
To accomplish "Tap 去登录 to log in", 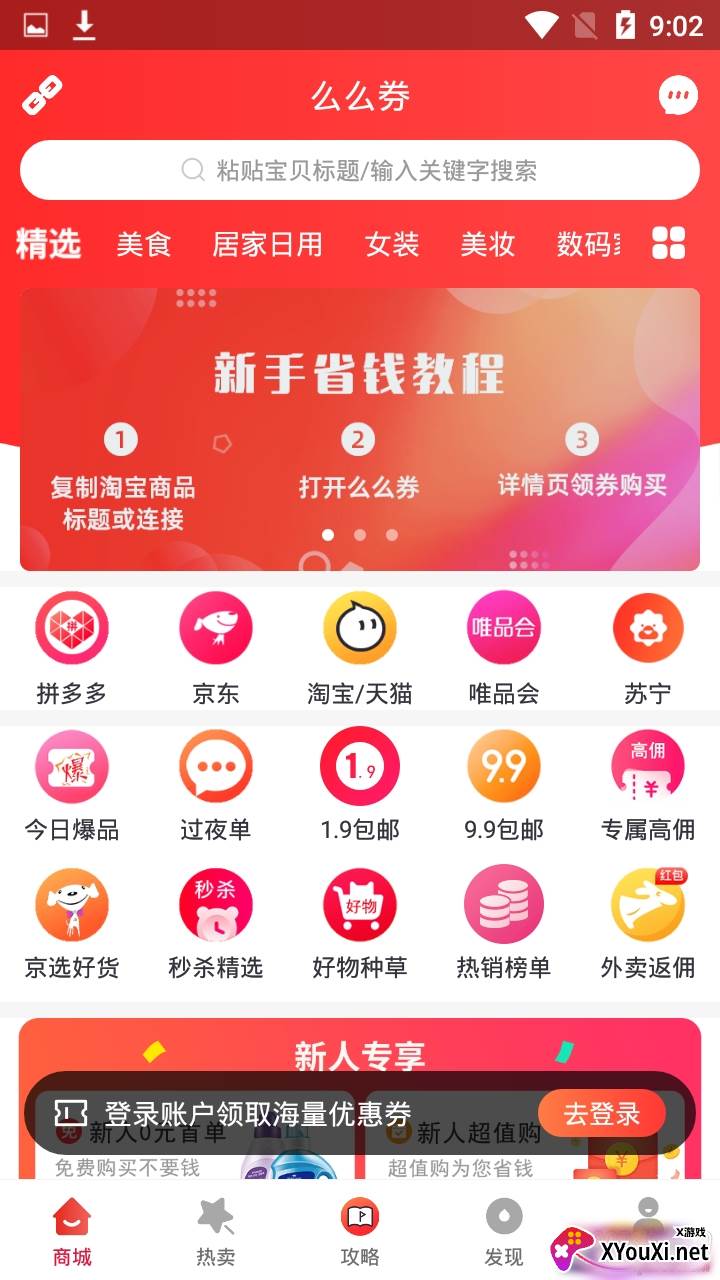I will [x=602, y=1113].
